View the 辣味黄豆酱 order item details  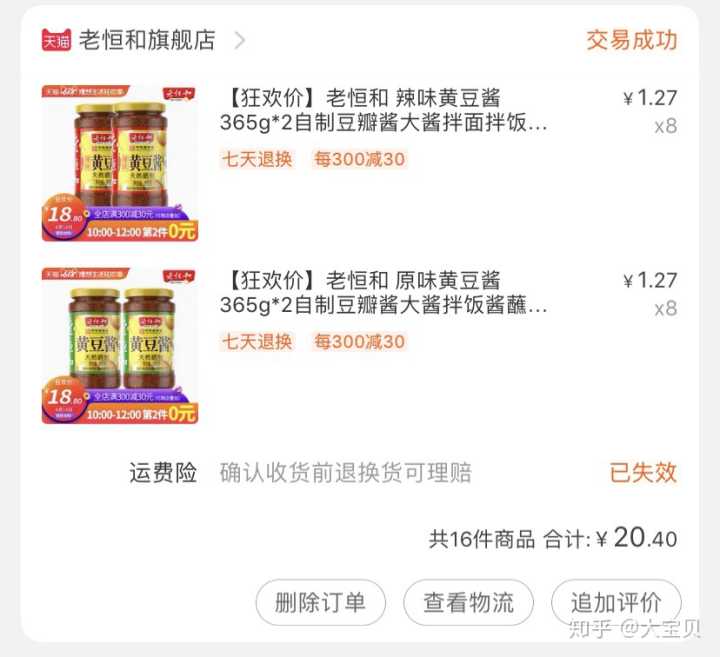tap(384, 111)
